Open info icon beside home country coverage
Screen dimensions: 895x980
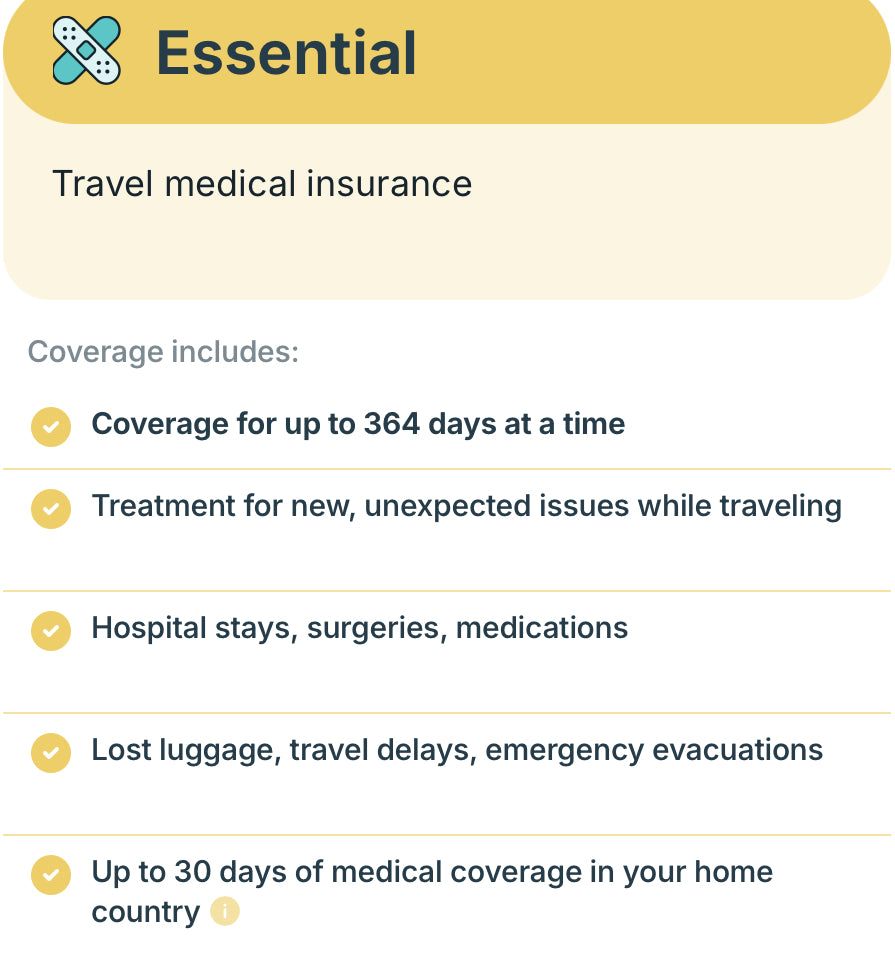pos(225,912)
